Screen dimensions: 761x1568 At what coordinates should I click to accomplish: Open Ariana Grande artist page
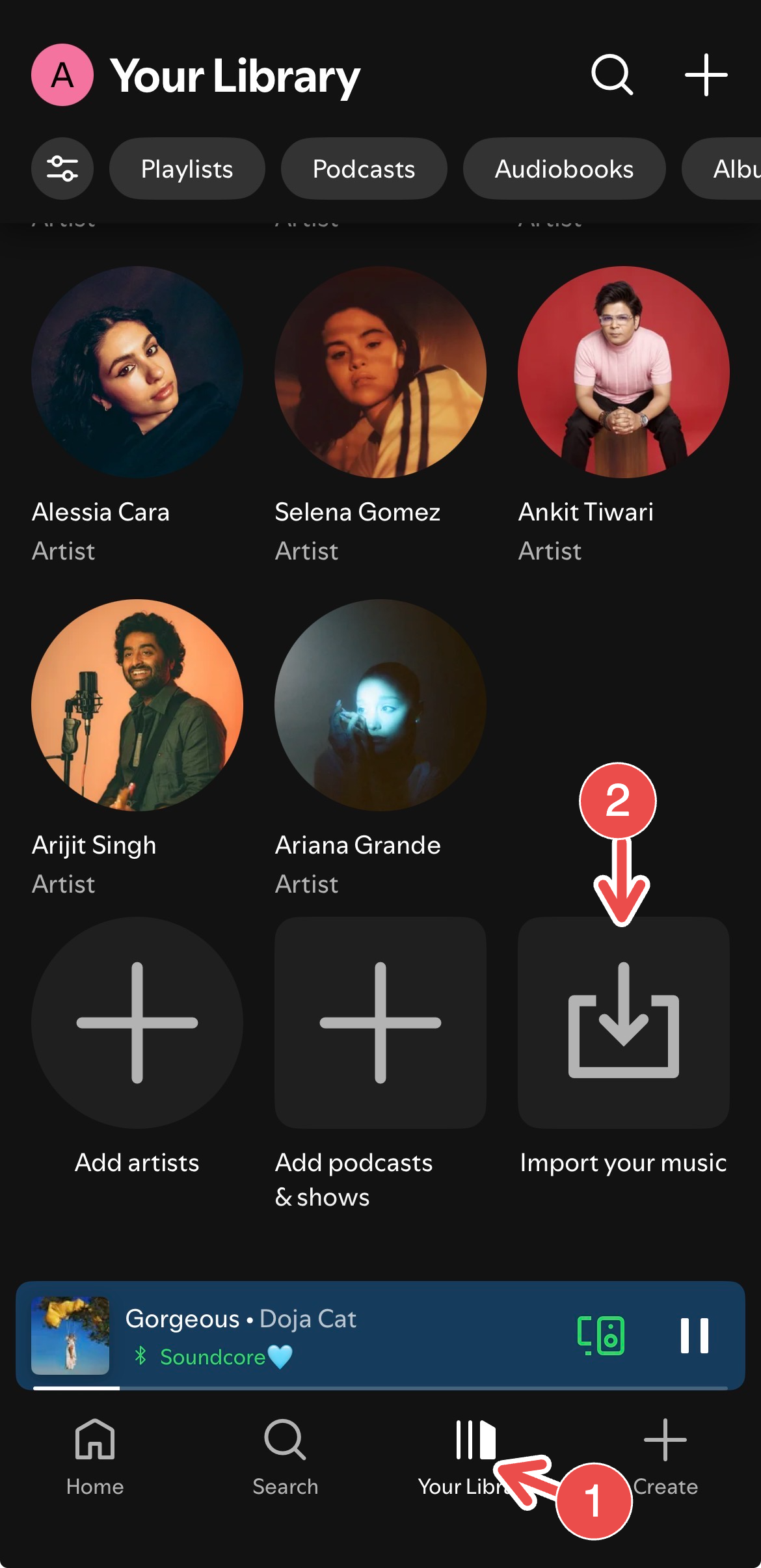pos(380,705)
